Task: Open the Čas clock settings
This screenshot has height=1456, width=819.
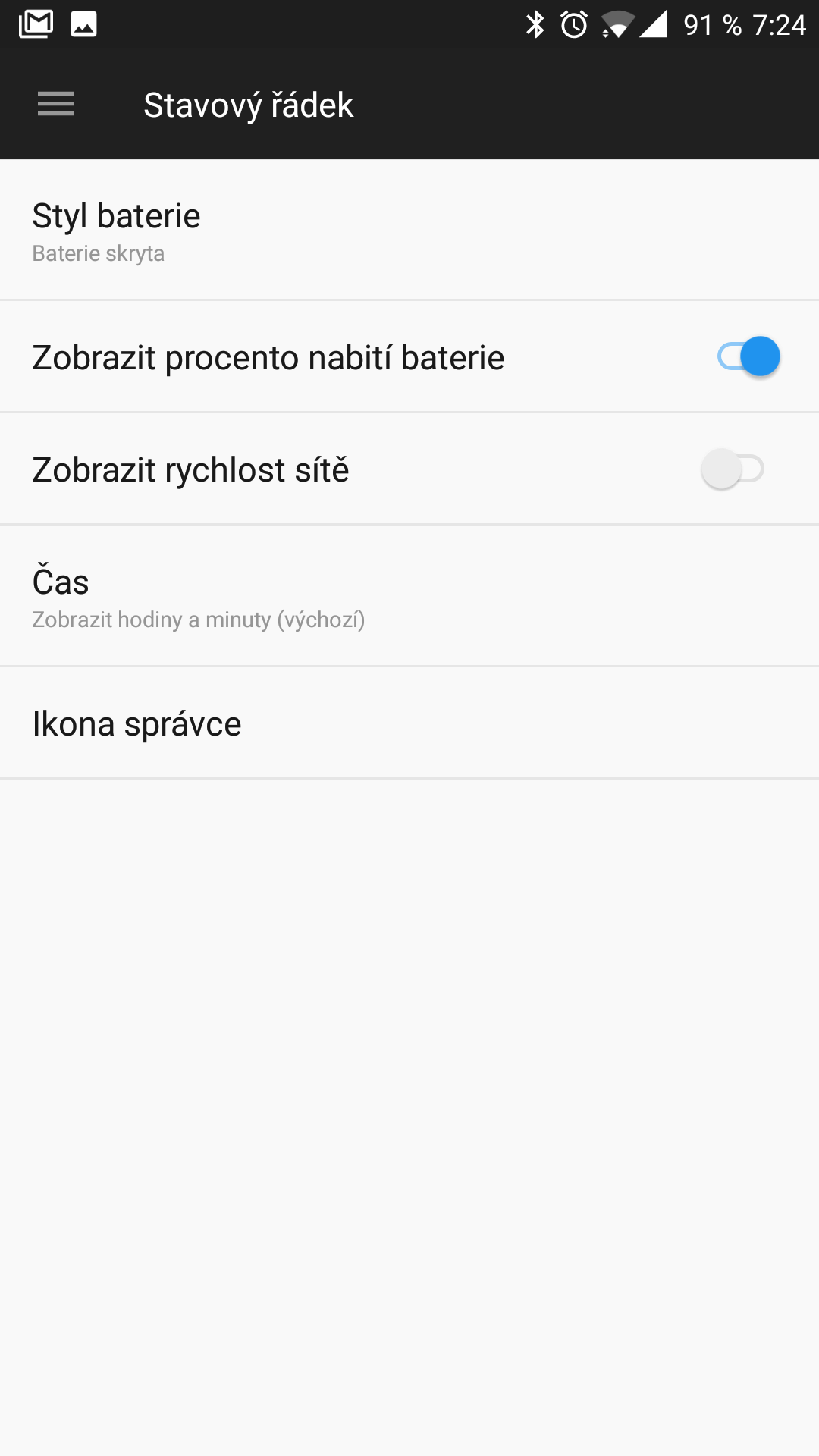Action: pyautogui.click(x=409, y=596)
